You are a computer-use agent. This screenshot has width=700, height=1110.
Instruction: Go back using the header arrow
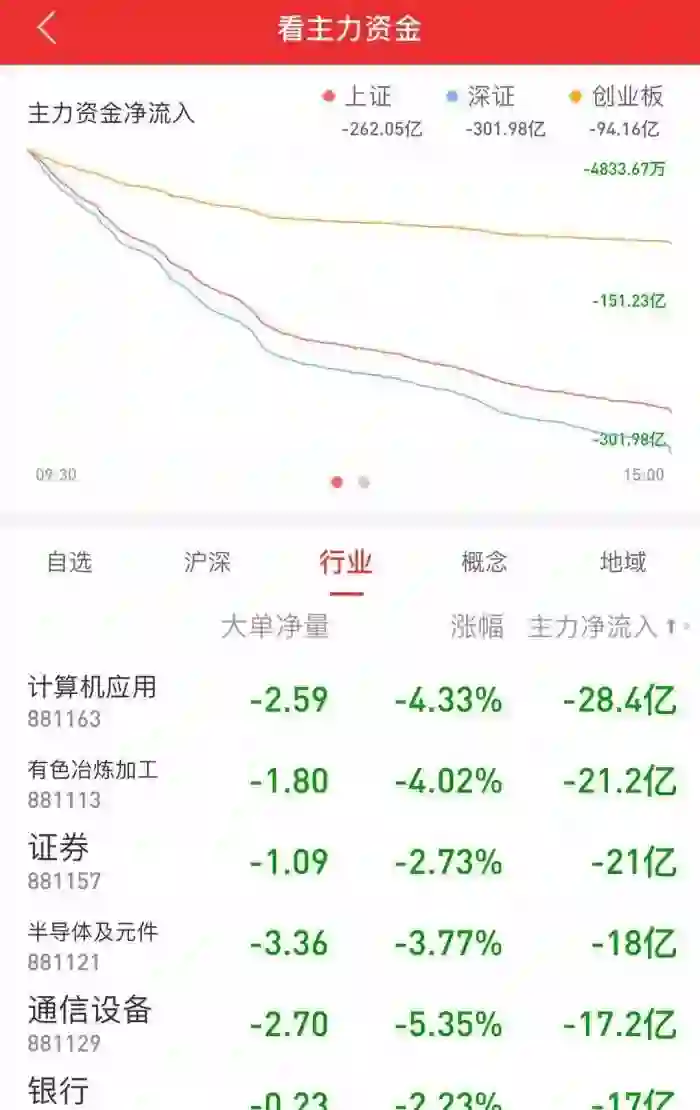coord(46,28)
